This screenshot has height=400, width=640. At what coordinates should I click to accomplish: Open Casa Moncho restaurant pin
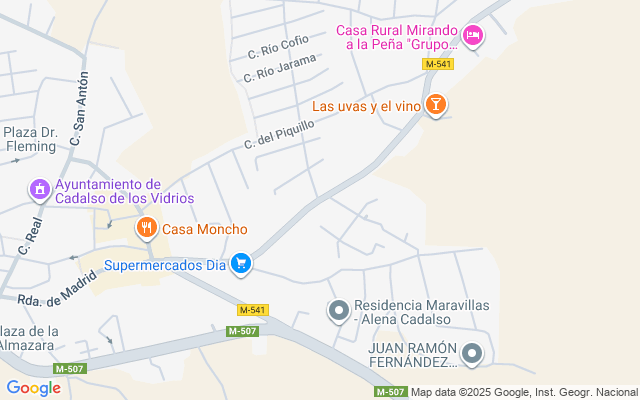147,229
